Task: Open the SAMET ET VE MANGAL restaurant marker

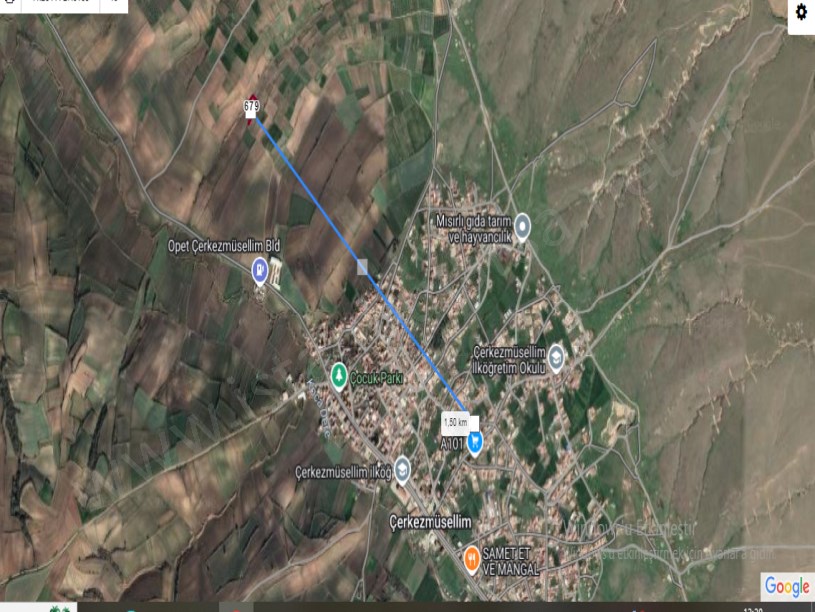Action: [x=470, y=557]
